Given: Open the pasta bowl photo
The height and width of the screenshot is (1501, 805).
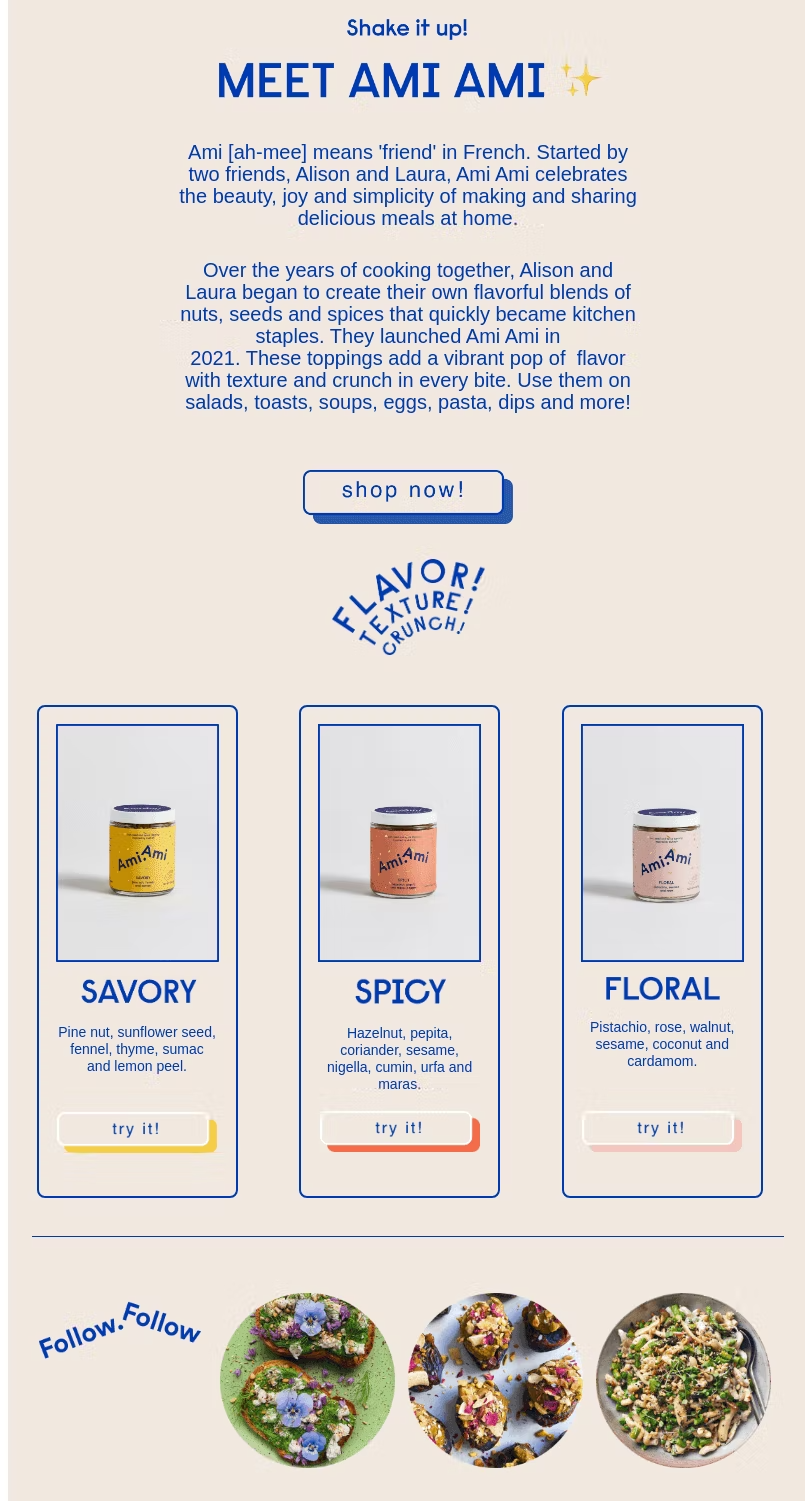Looking at the screenshot, I should pos(683,1381).
